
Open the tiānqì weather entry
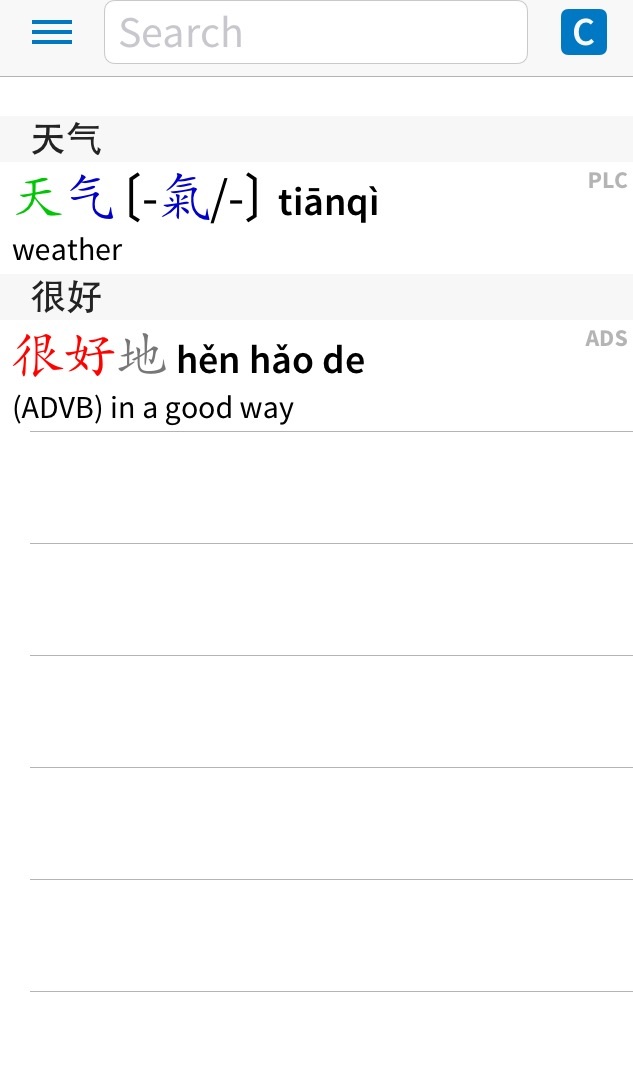[316, 218]
